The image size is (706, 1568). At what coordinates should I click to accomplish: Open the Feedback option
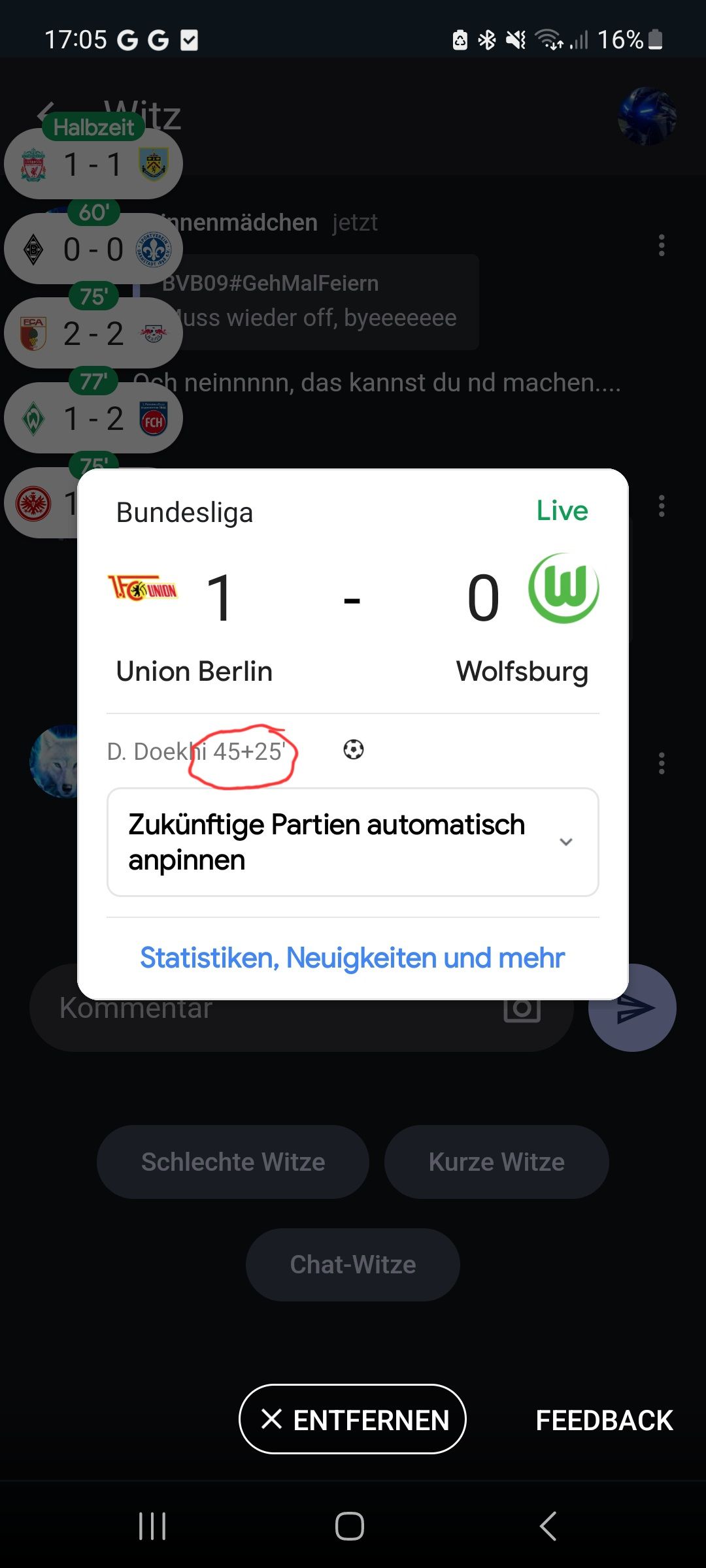pyautogui.click(x=603, y=1420)
